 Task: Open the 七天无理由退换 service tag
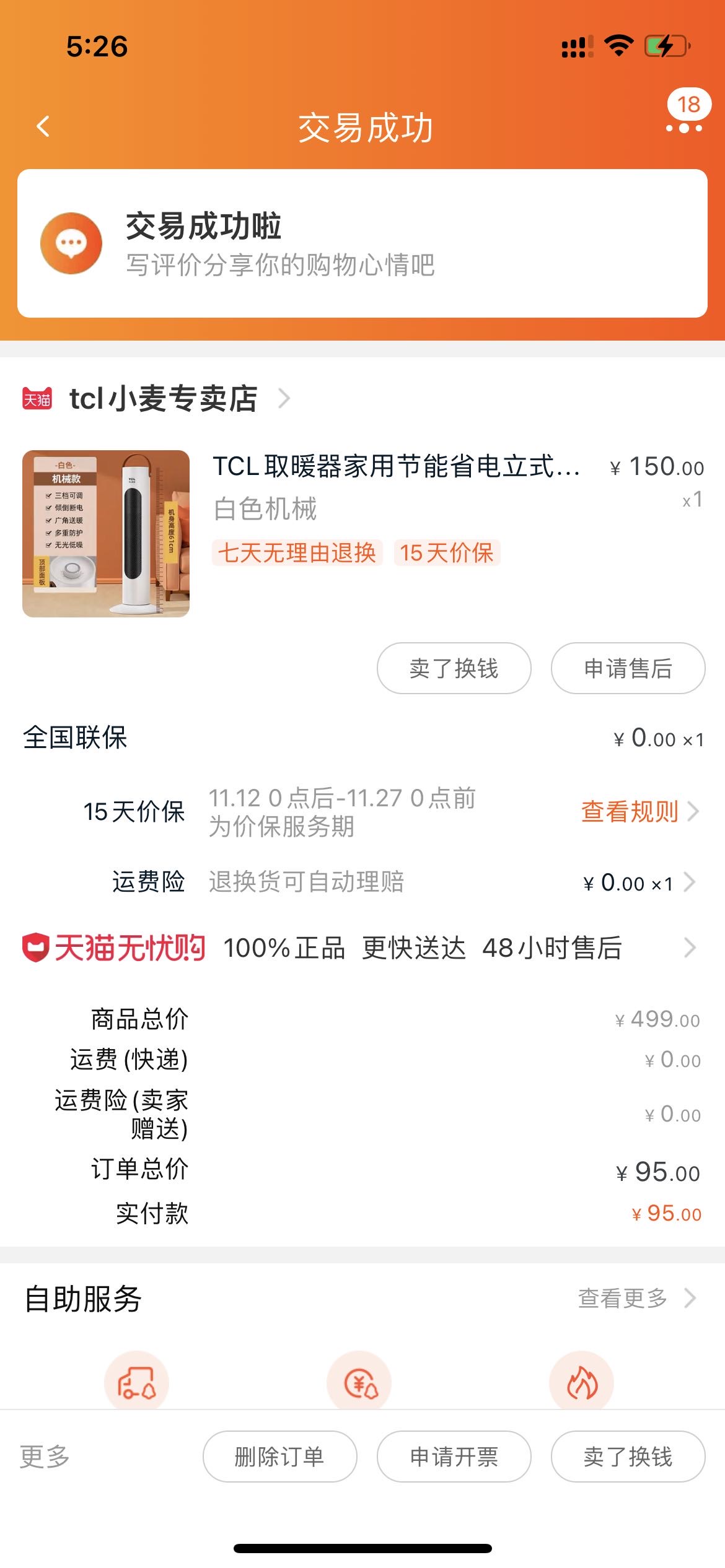(296, 554)
